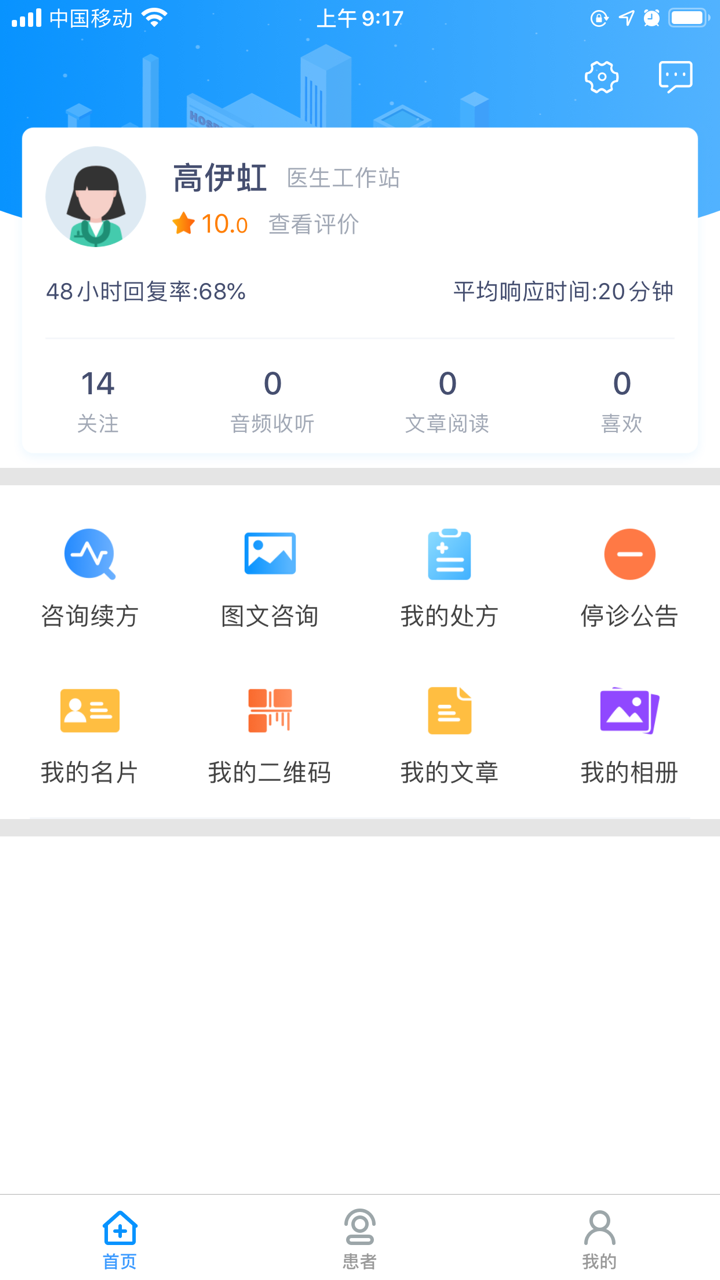Show 我的二维码 QR code

(x=269, y=732)
